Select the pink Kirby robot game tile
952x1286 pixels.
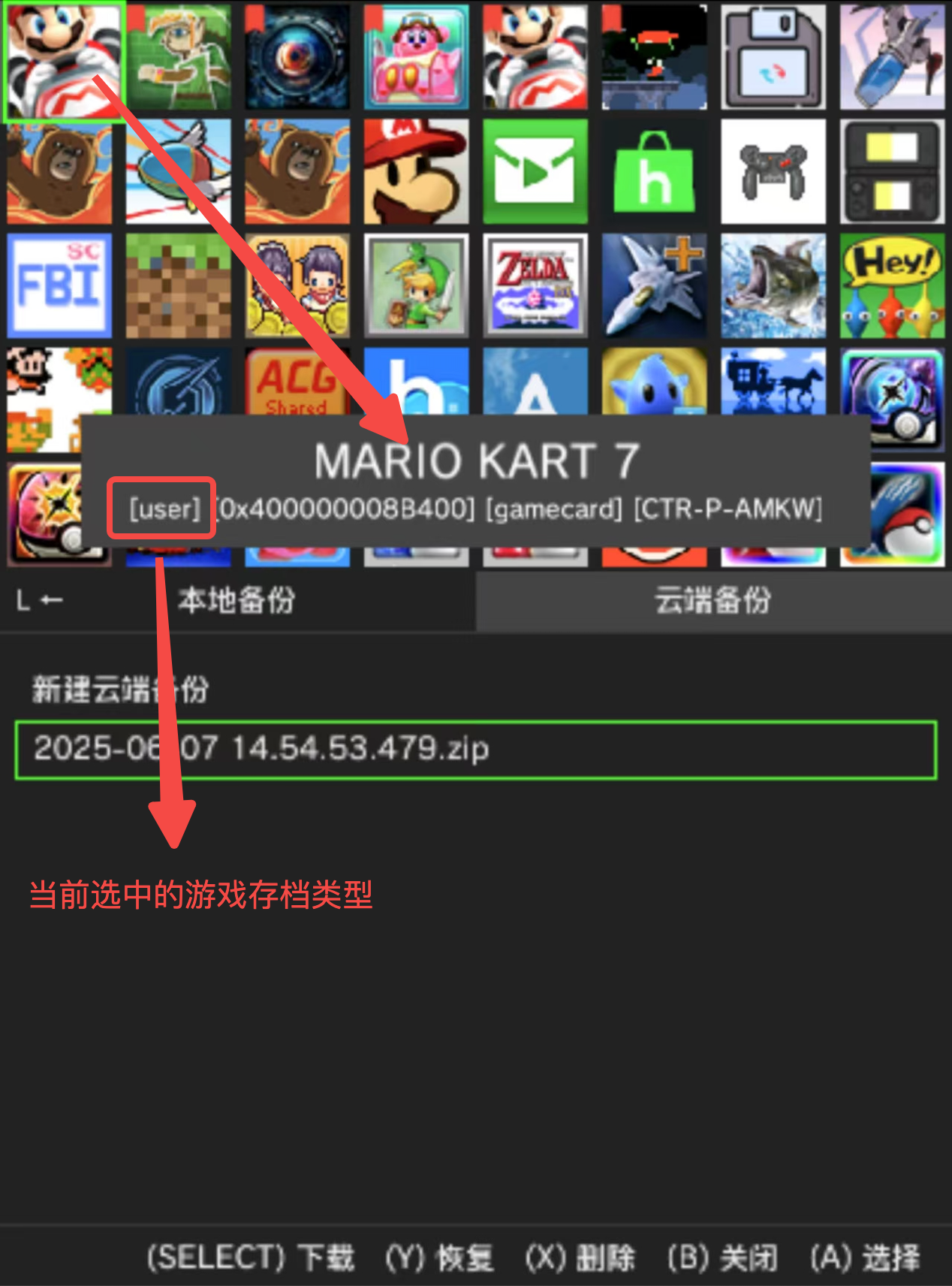pyautogui.click(x=416, y=57)
